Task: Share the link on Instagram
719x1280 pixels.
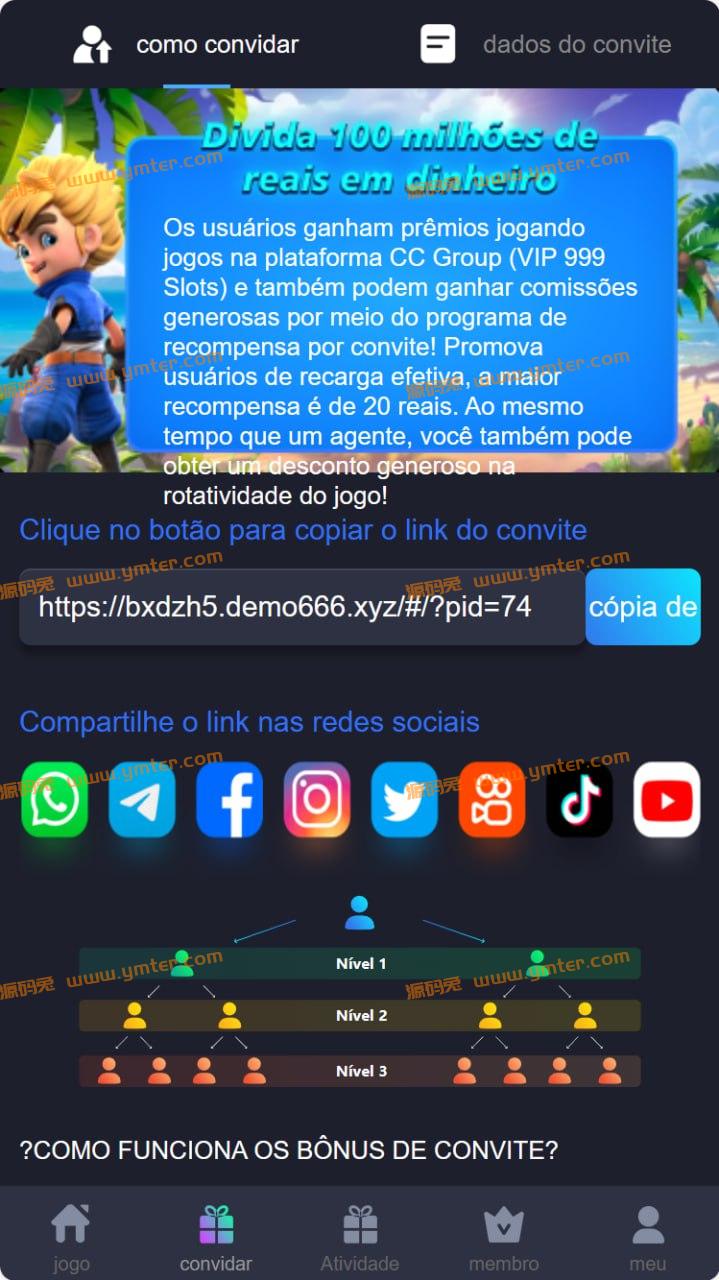Action: click(317, 800)
